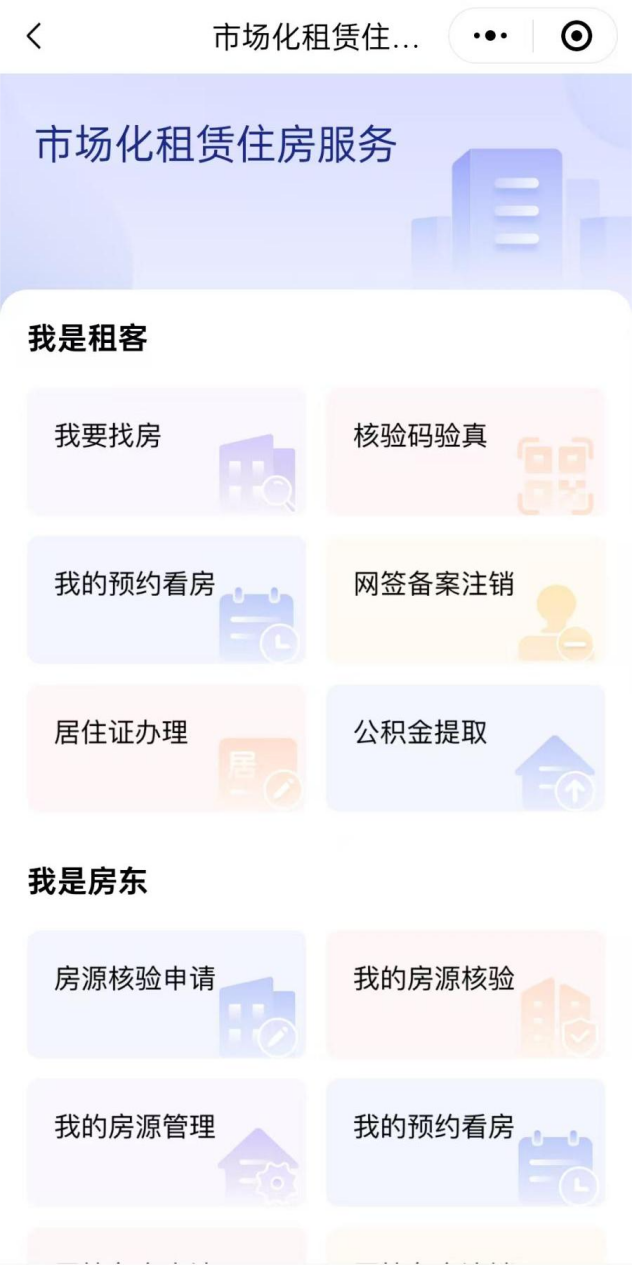Image resolution: width=632 pixels, height=1265 pixels.
Task: Start a 房源核验申请
Action: [166, 995]
